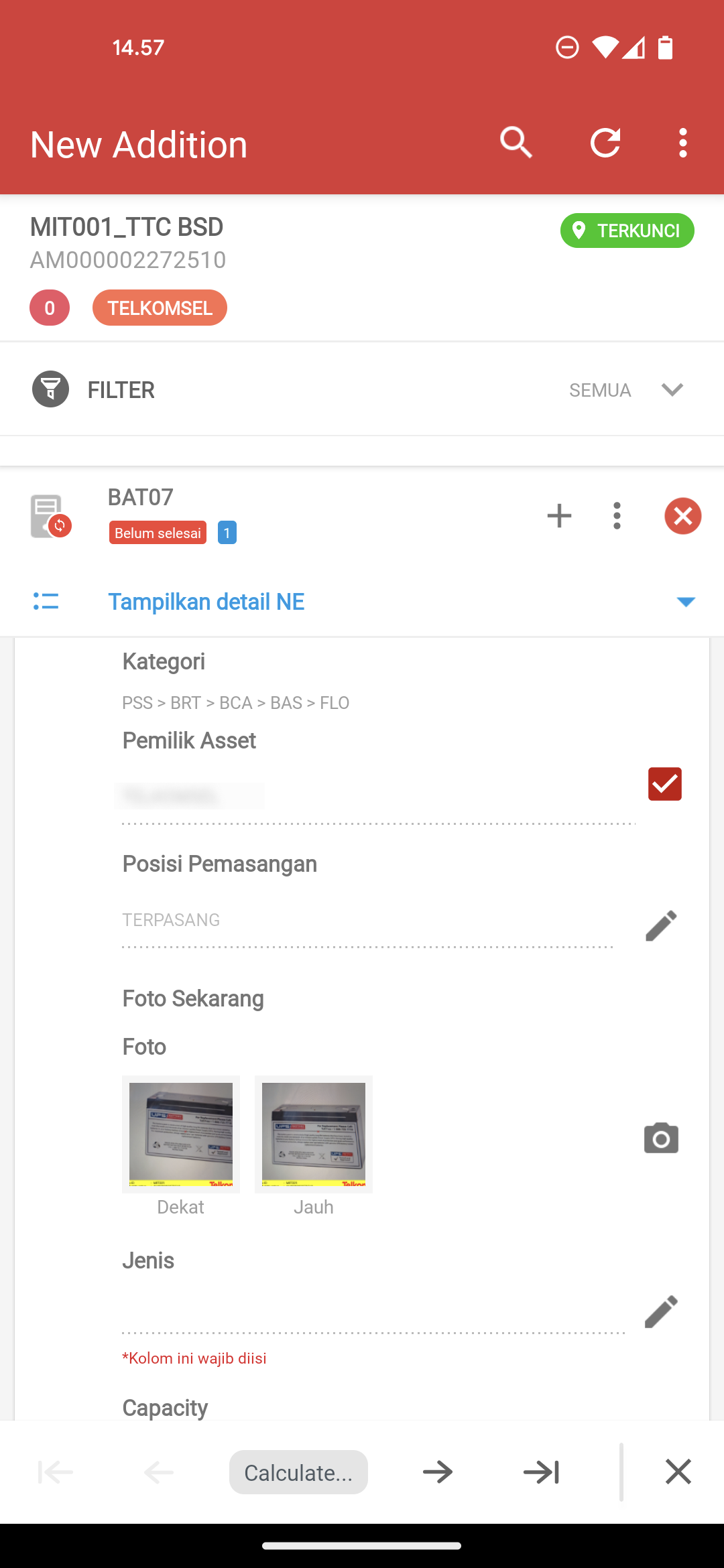Open the Dekat photo thumbnail
Image resolution: width=724 pixels, height=1568 pixels.
[x=181, y=1134]
